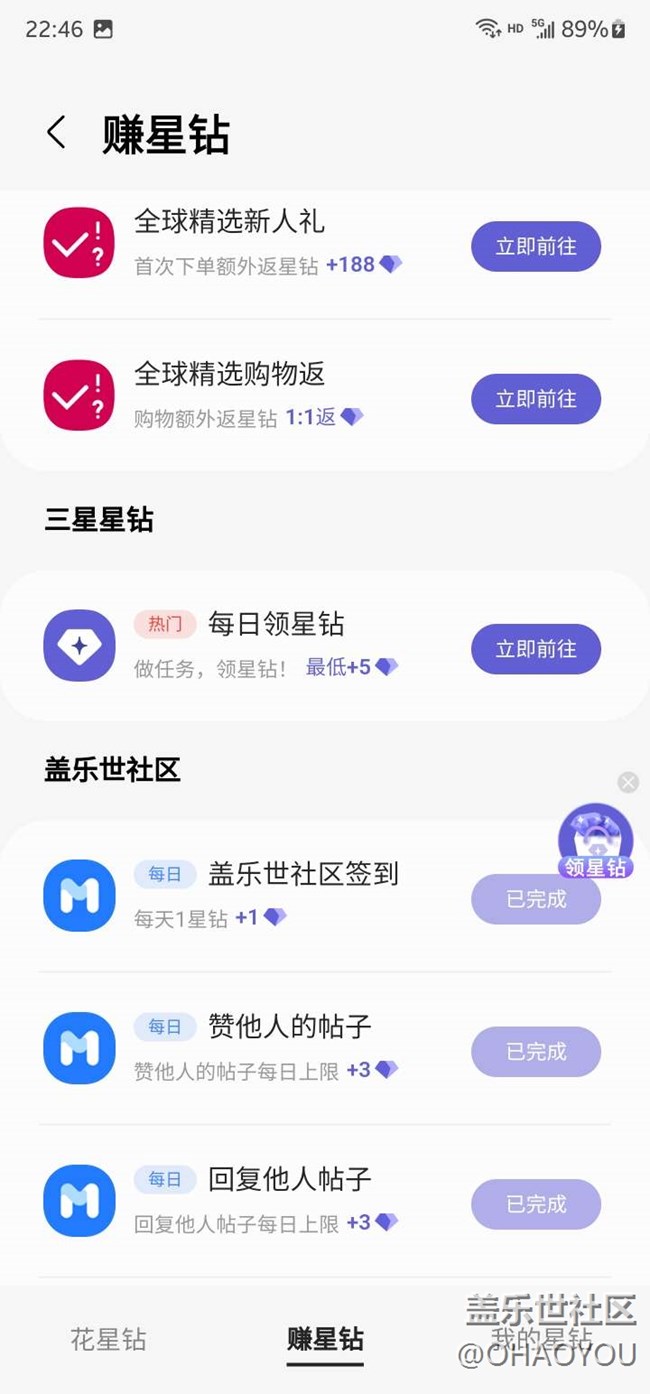
Task: Tap 已完成 next to 赞他人的帖子
Action: (536, 1052)
